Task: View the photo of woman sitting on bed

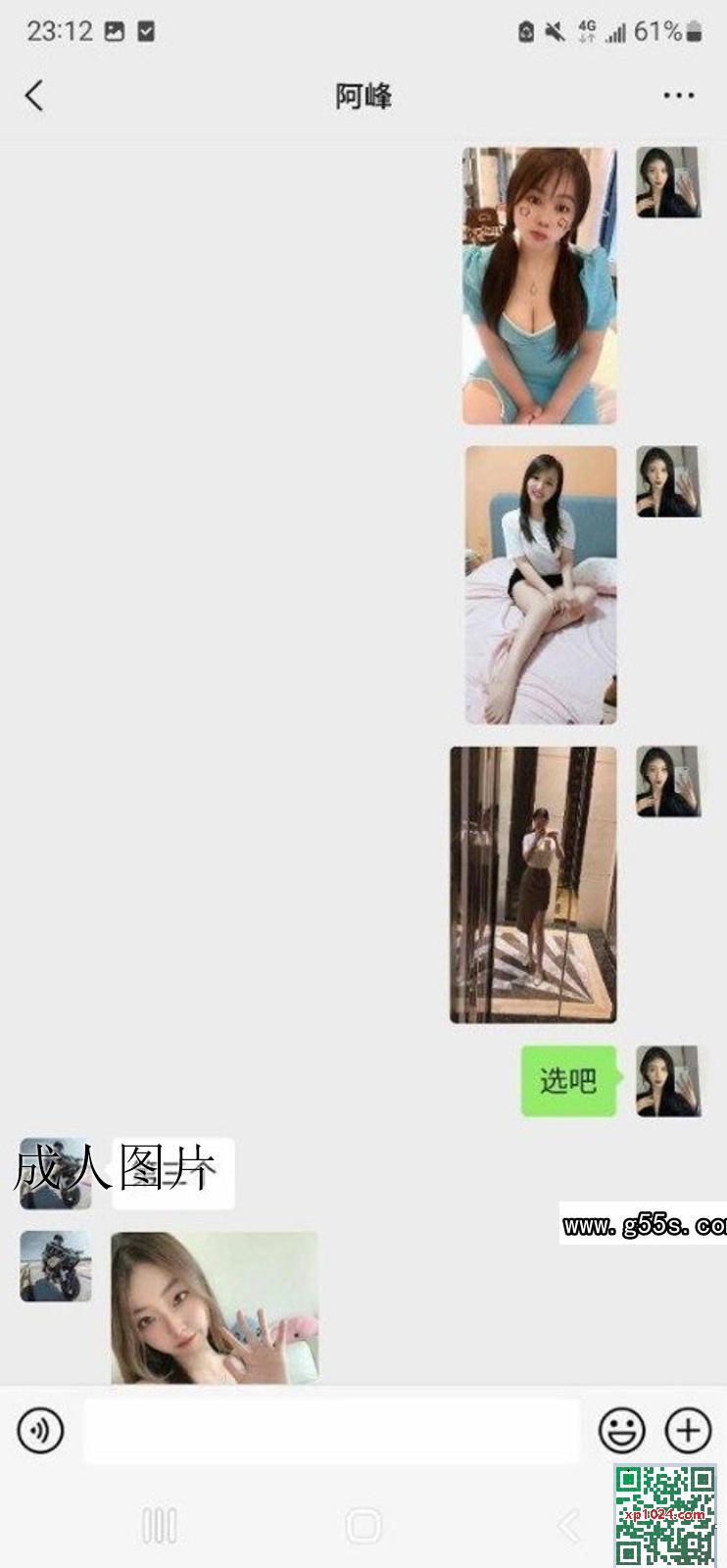Action: click(x=541, y=585)
